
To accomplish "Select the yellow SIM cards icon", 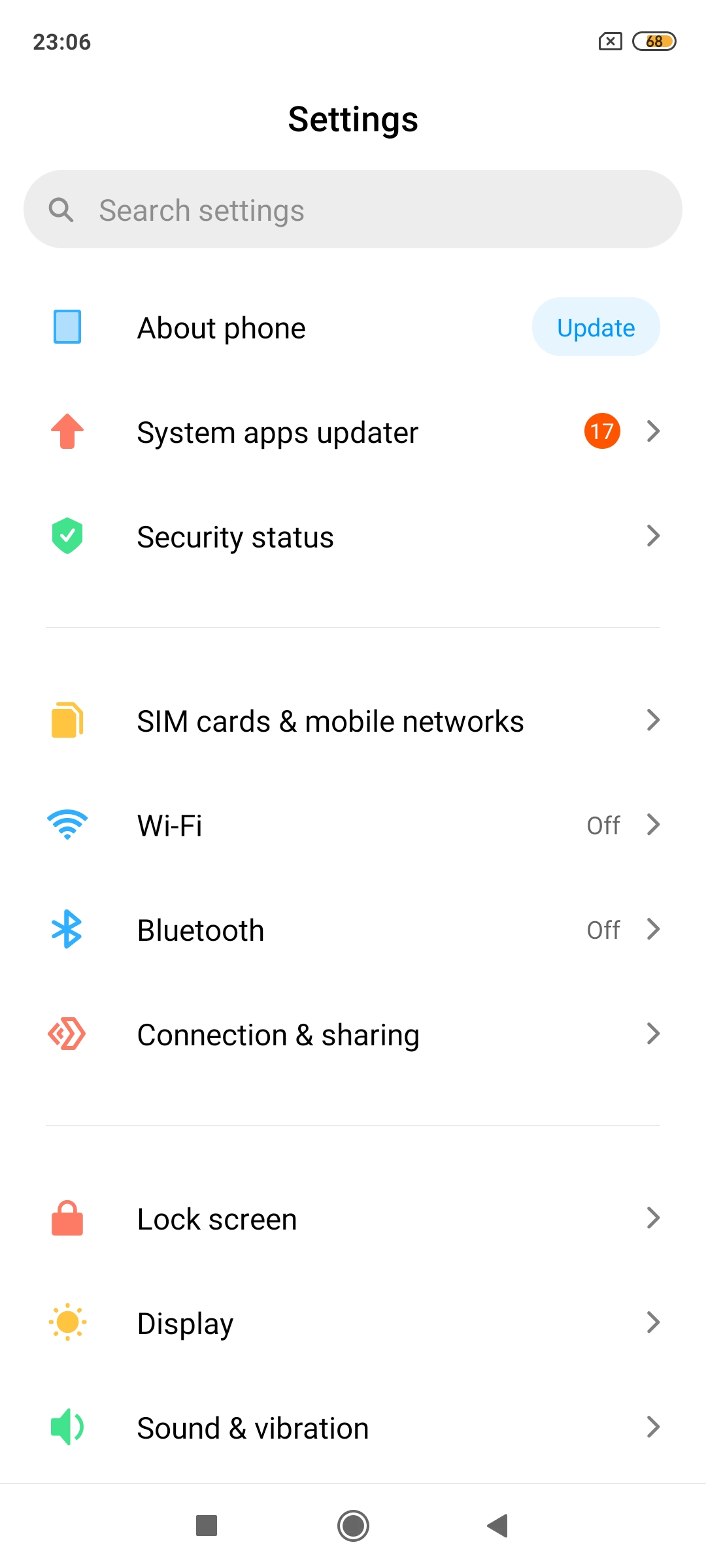I will pyautogui.click(x=67, y=721).
